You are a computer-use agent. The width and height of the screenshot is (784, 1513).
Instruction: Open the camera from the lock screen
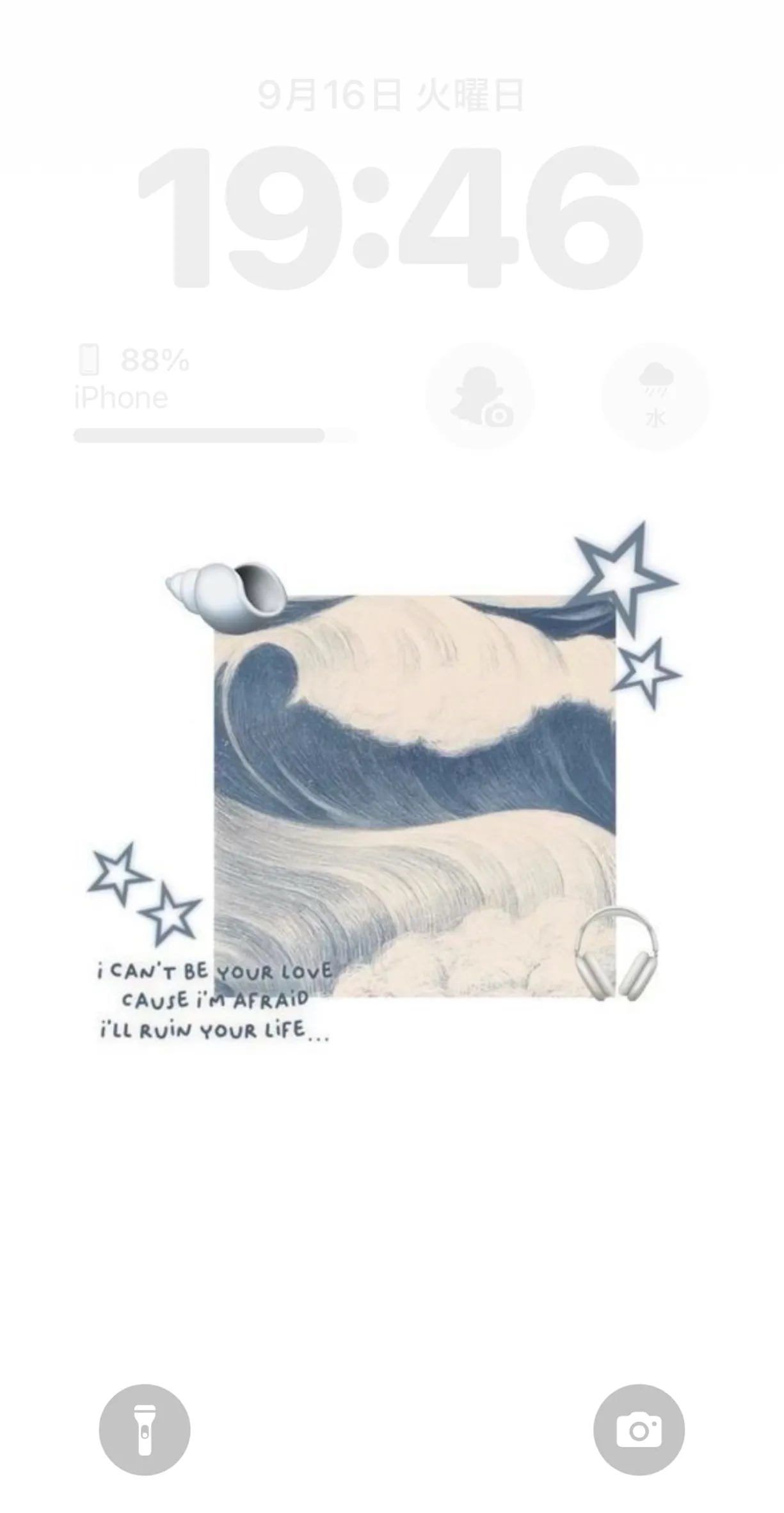pyautogui.click(x=639, y=1429)
